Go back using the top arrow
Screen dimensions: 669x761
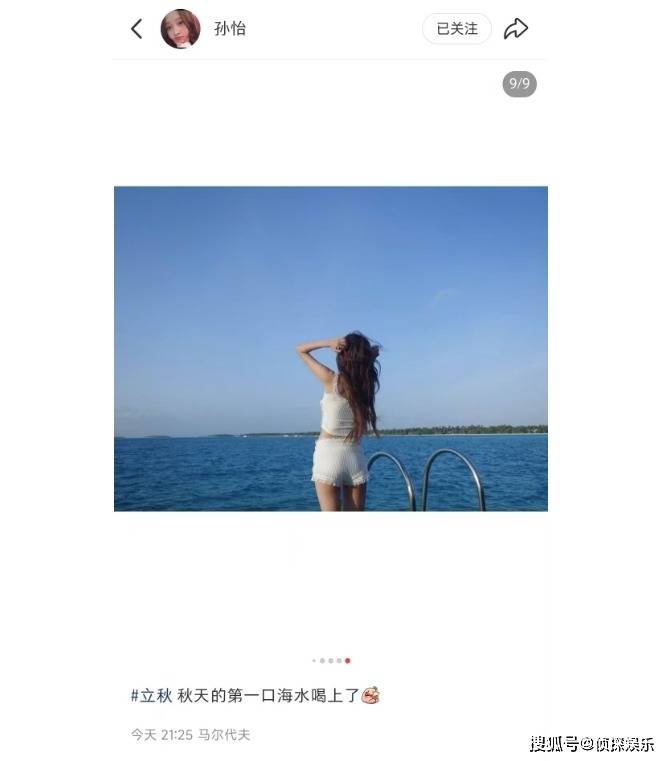137,29
